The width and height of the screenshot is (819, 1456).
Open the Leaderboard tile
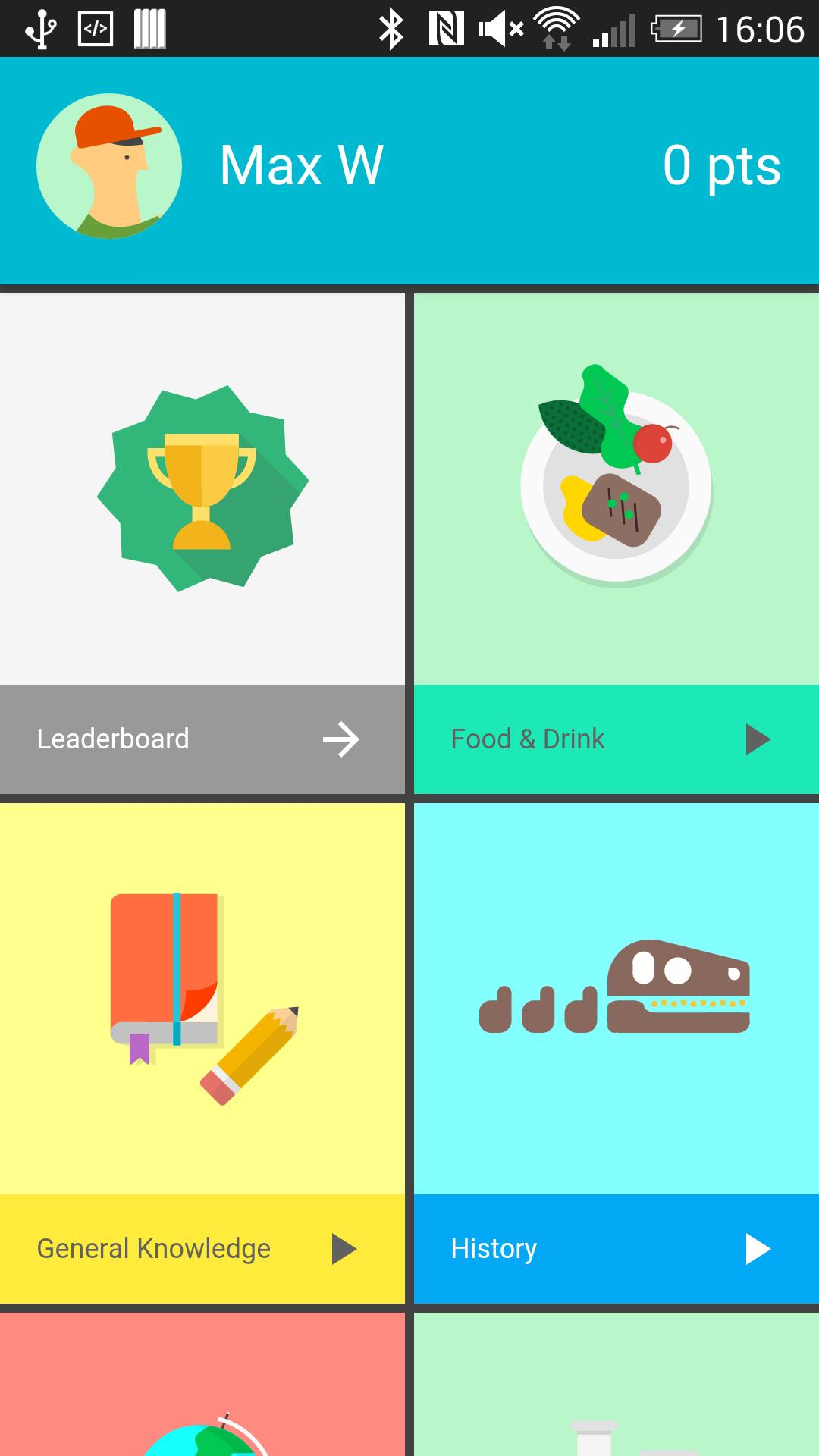pos(202,543)
